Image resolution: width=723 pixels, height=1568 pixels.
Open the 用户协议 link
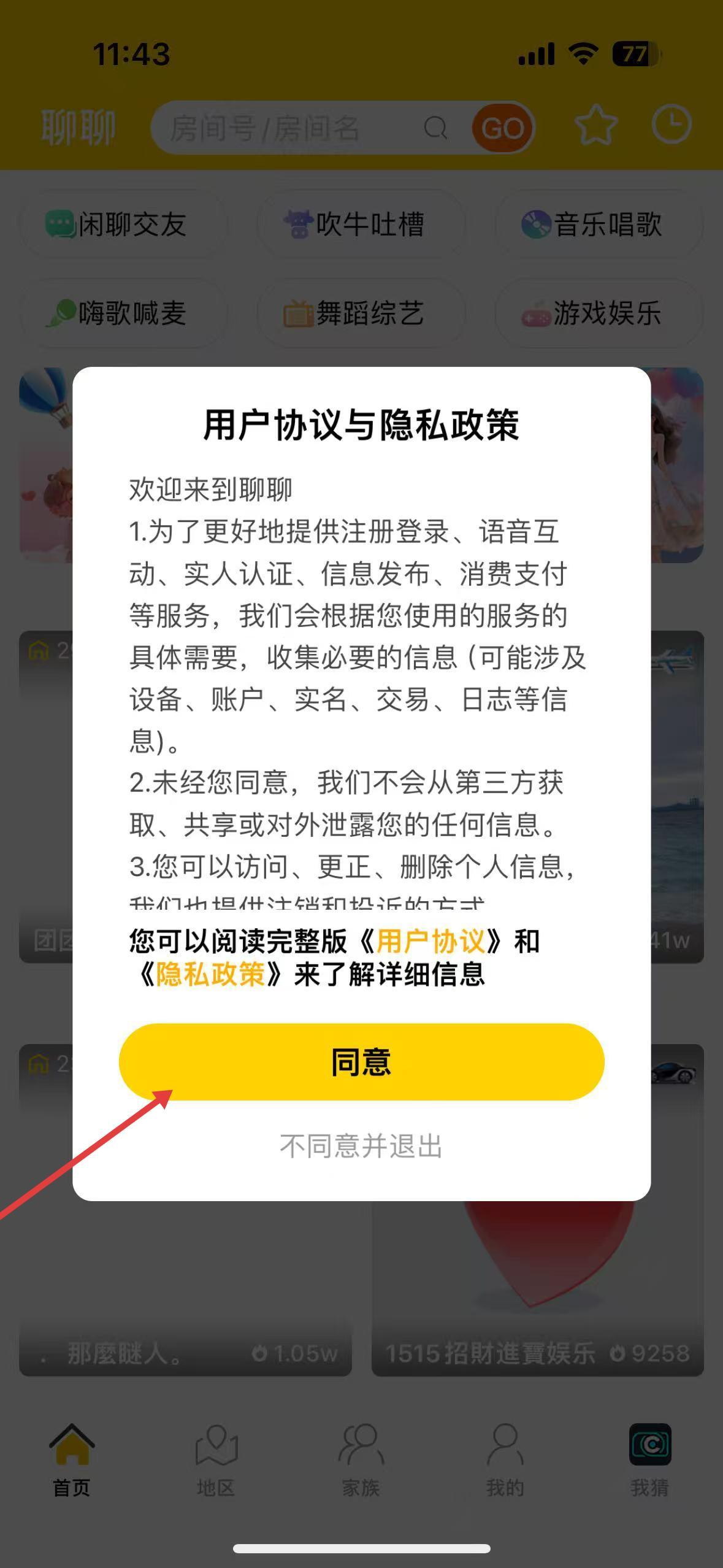[x=430, y=941]
